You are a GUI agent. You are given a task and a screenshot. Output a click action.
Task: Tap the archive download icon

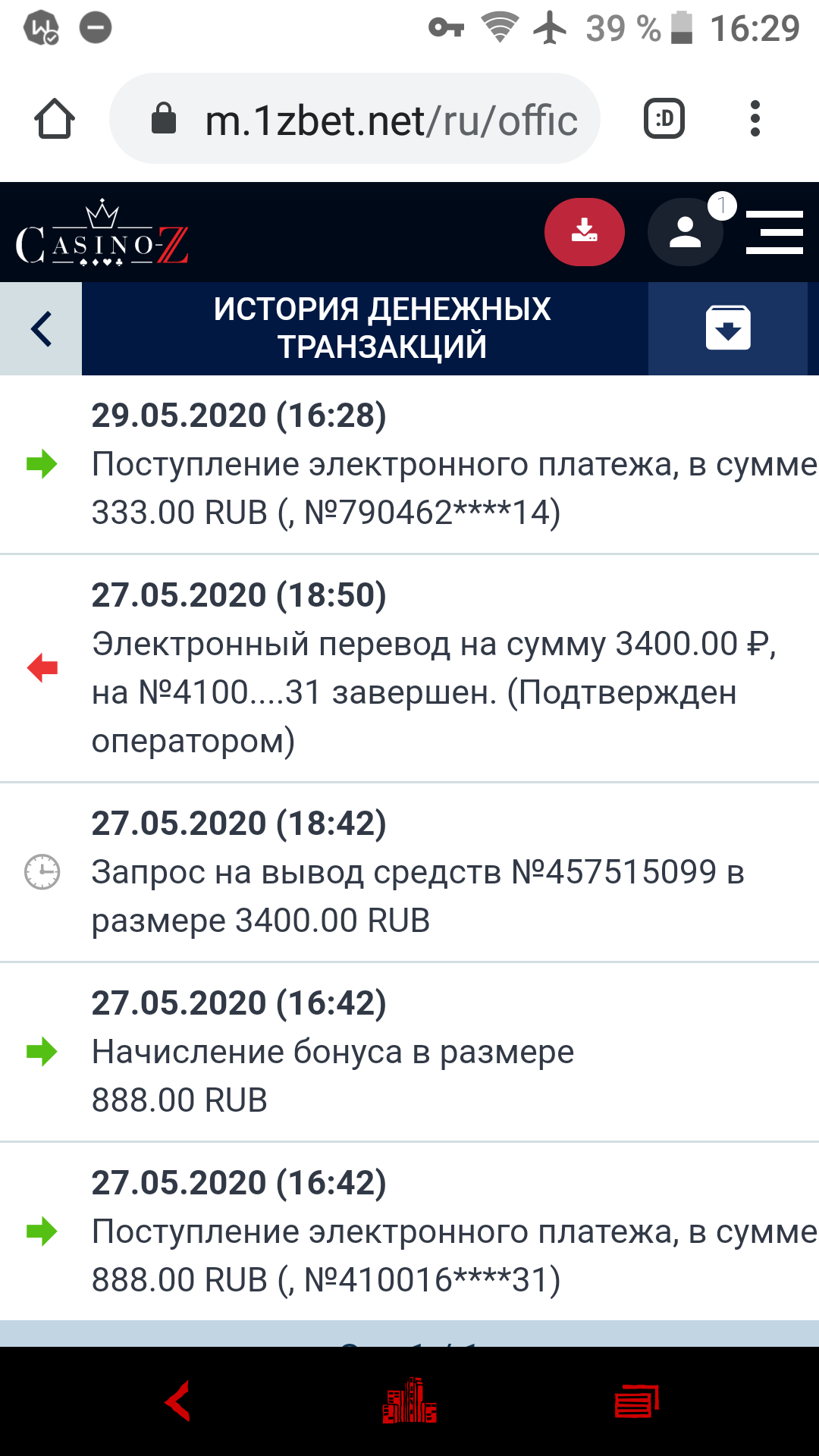pos(728,328)
